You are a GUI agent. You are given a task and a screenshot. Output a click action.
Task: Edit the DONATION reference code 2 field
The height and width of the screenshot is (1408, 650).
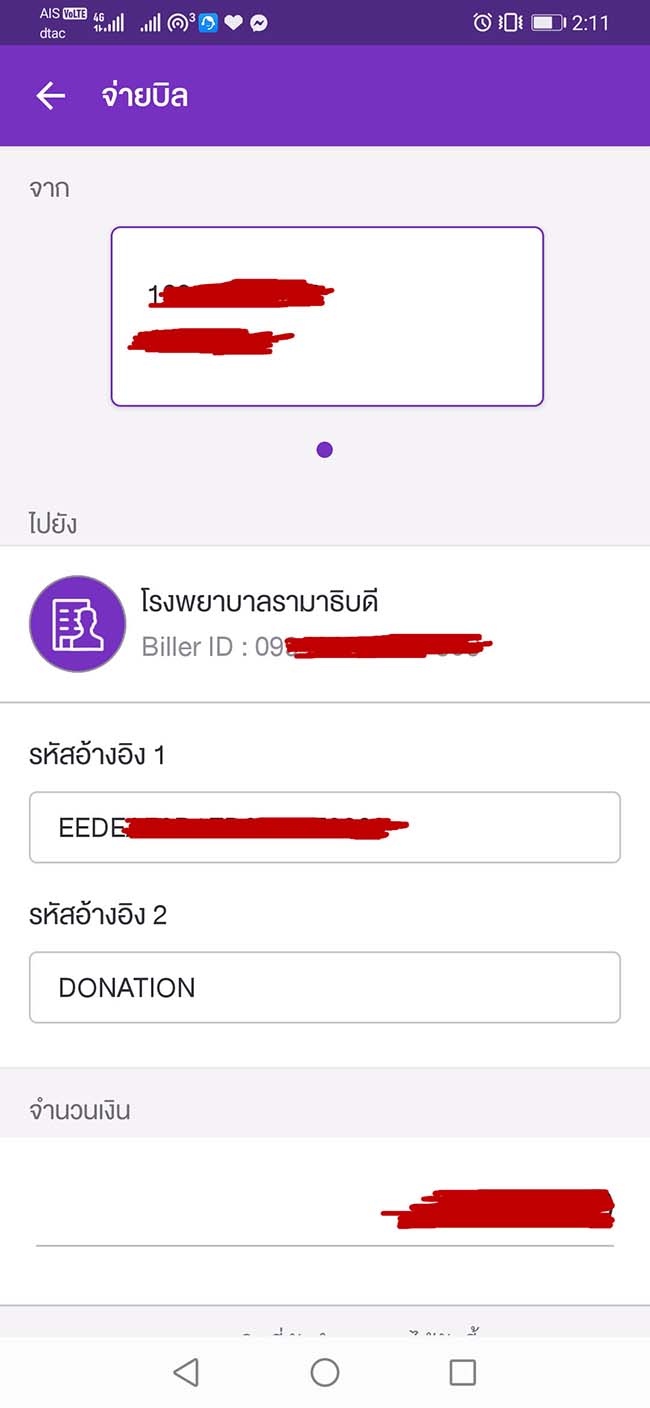point(325,987)
